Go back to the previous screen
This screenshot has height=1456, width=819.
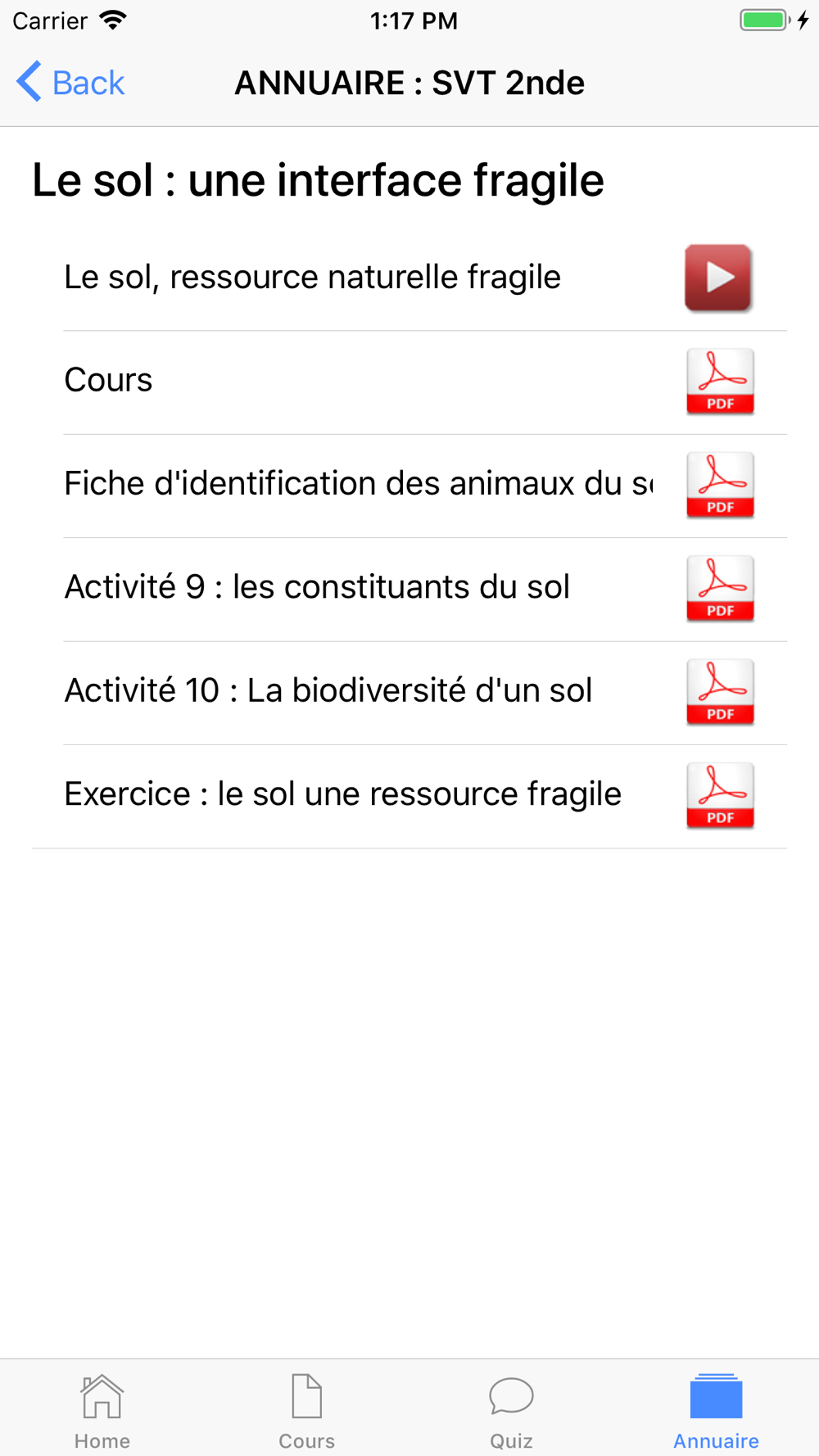(70, 83)
